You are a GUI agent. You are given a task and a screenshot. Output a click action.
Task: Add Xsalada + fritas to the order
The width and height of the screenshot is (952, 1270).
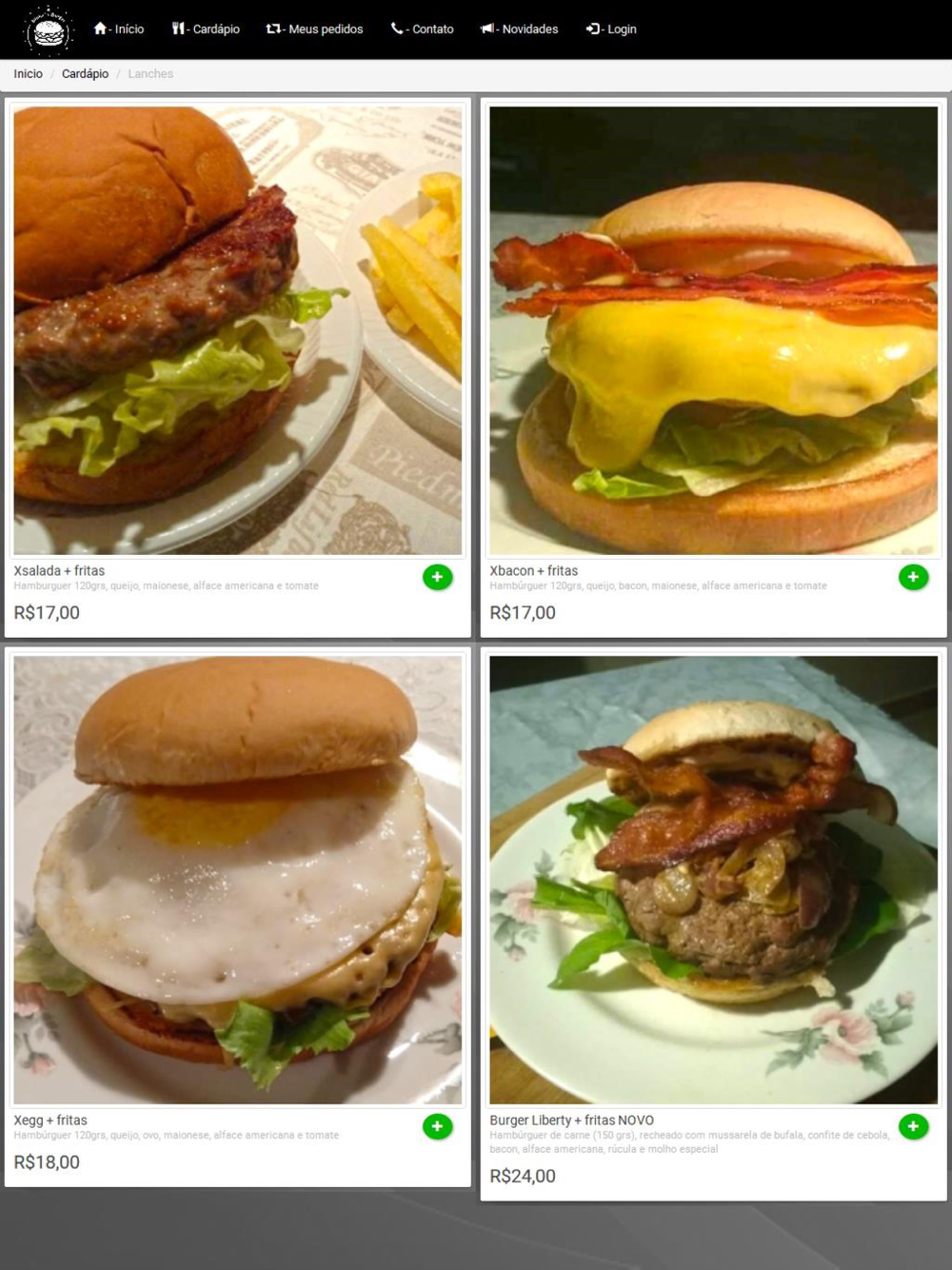[437, 577]
